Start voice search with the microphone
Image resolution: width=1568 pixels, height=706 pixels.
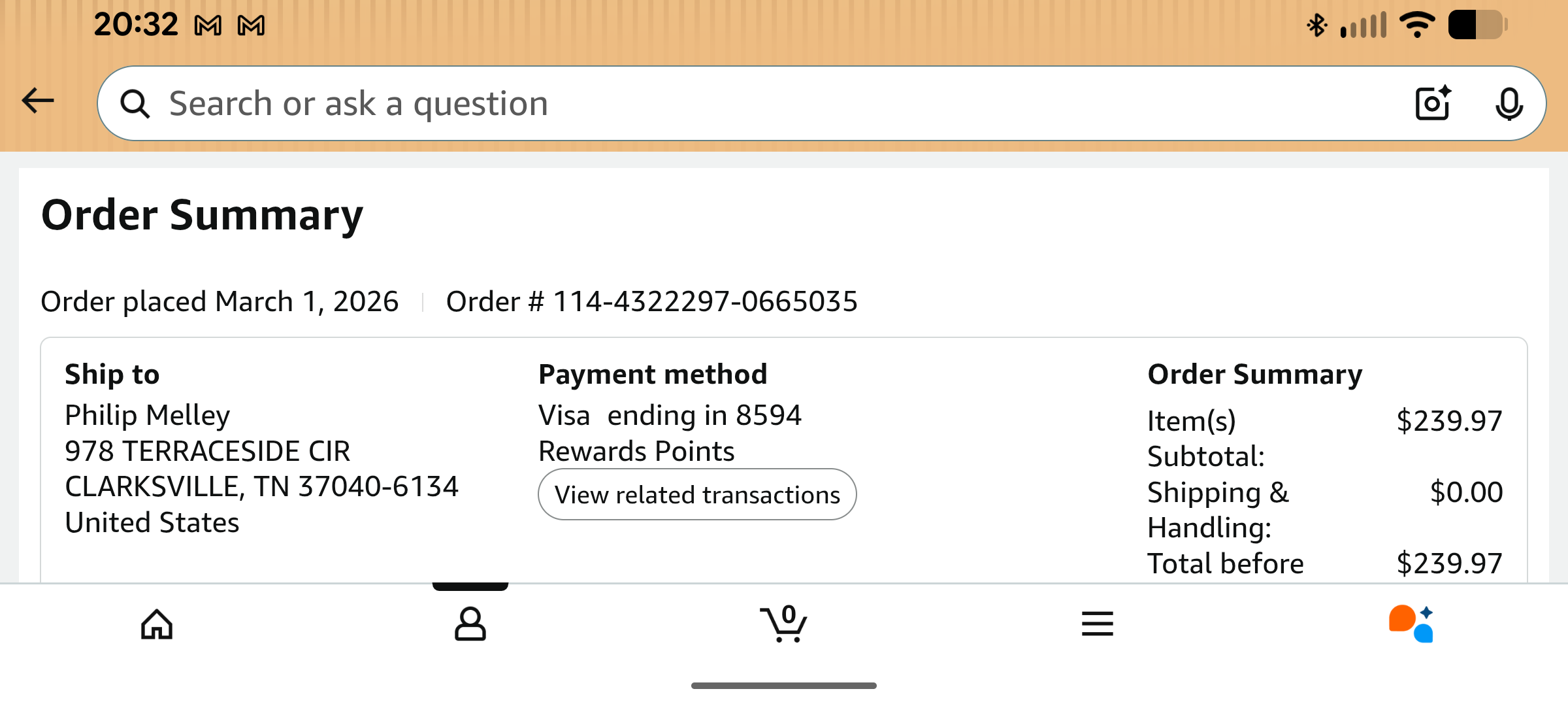click(x=1509, y=103)
